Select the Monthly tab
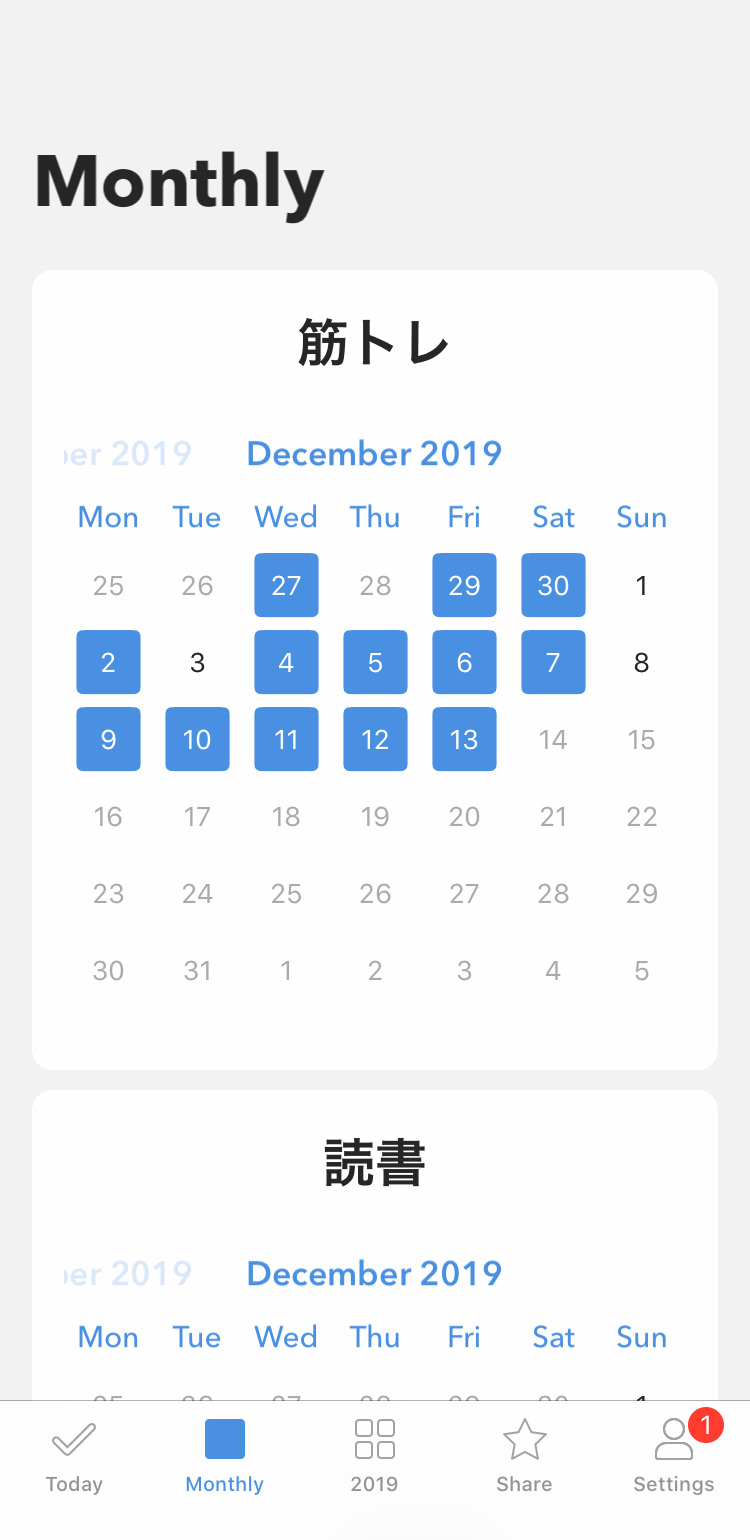 225,1458
